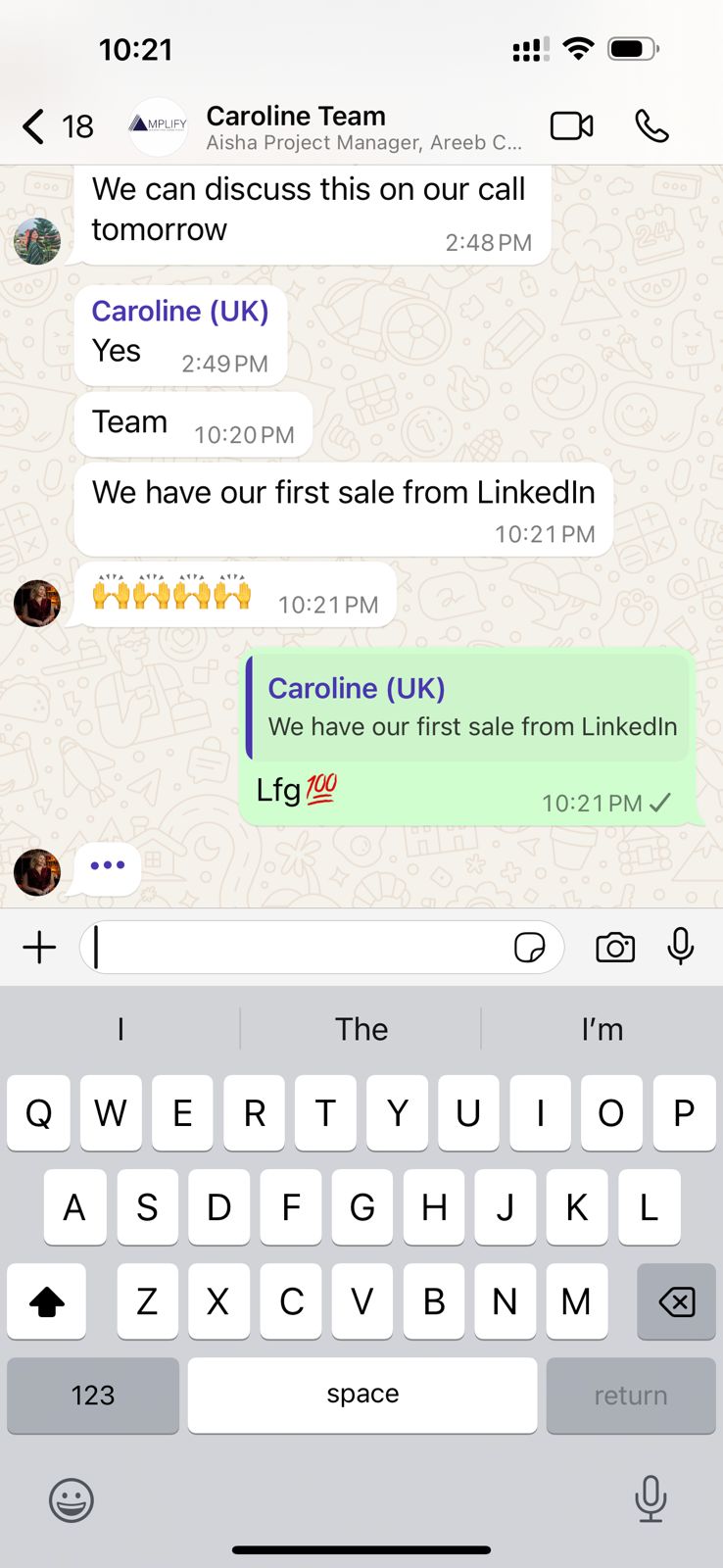The width and height of the screenshot is (723, 1568).
Task: Start a video call with Caroline Team
Action: click(571, 126)
